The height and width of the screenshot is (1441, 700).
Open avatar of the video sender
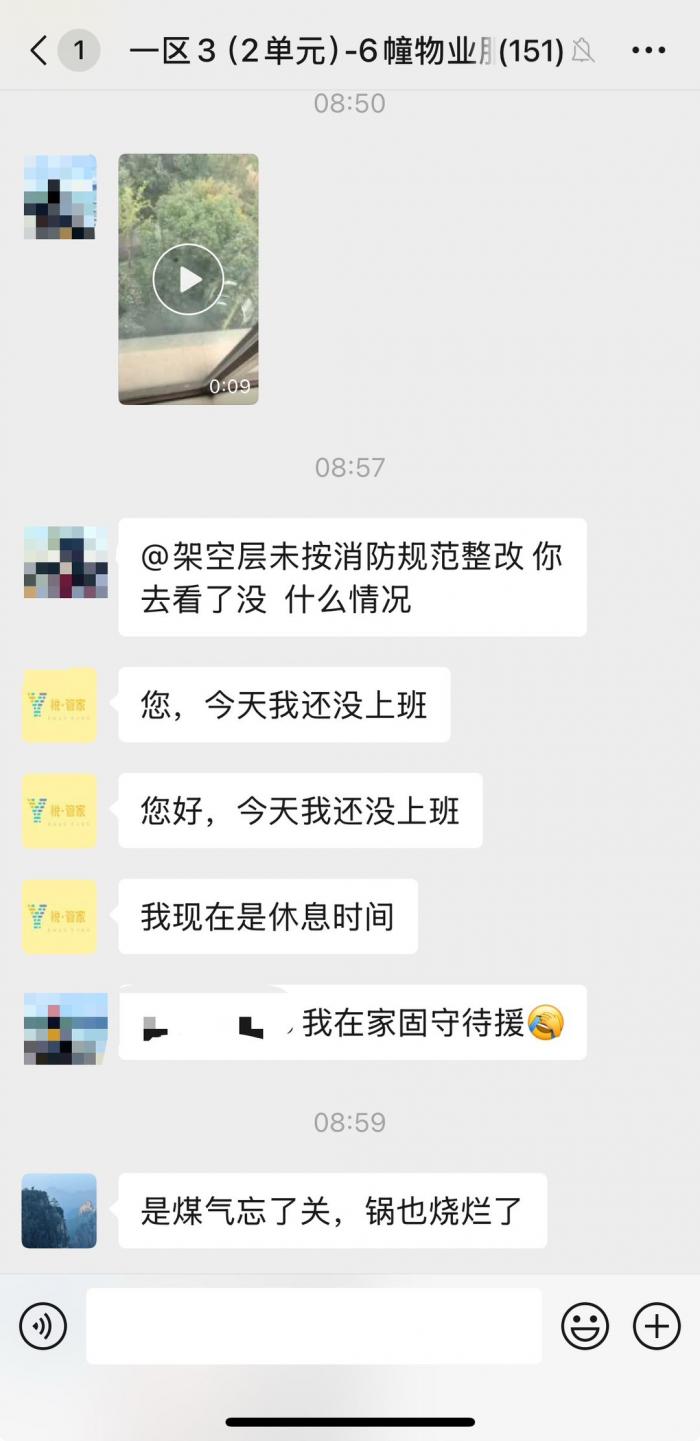pyautogui.click(x=59, y=197)
